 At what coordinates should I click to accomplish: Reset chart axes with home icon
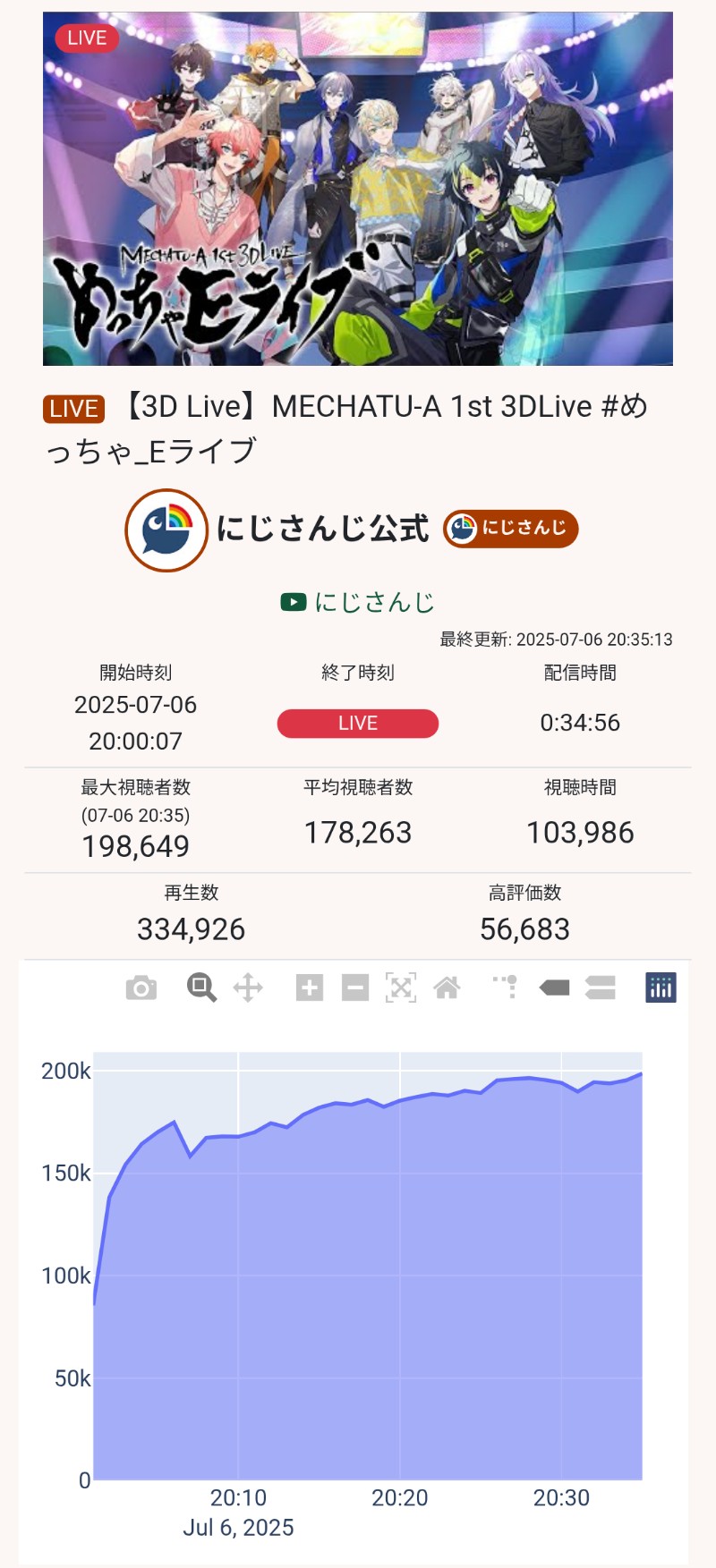(x=447, y=988)
